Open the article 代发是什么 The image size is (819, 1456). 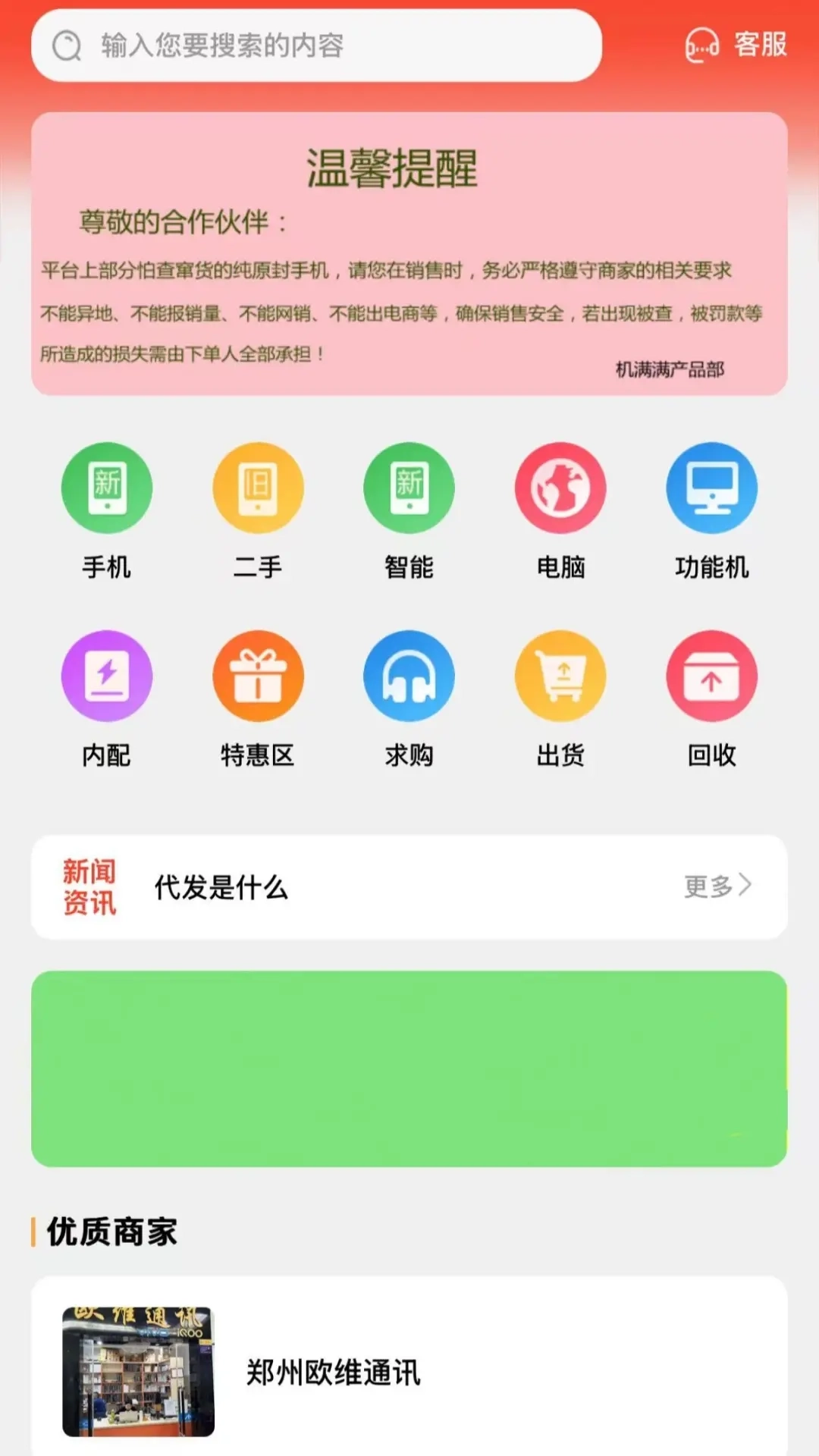(221, 889)
